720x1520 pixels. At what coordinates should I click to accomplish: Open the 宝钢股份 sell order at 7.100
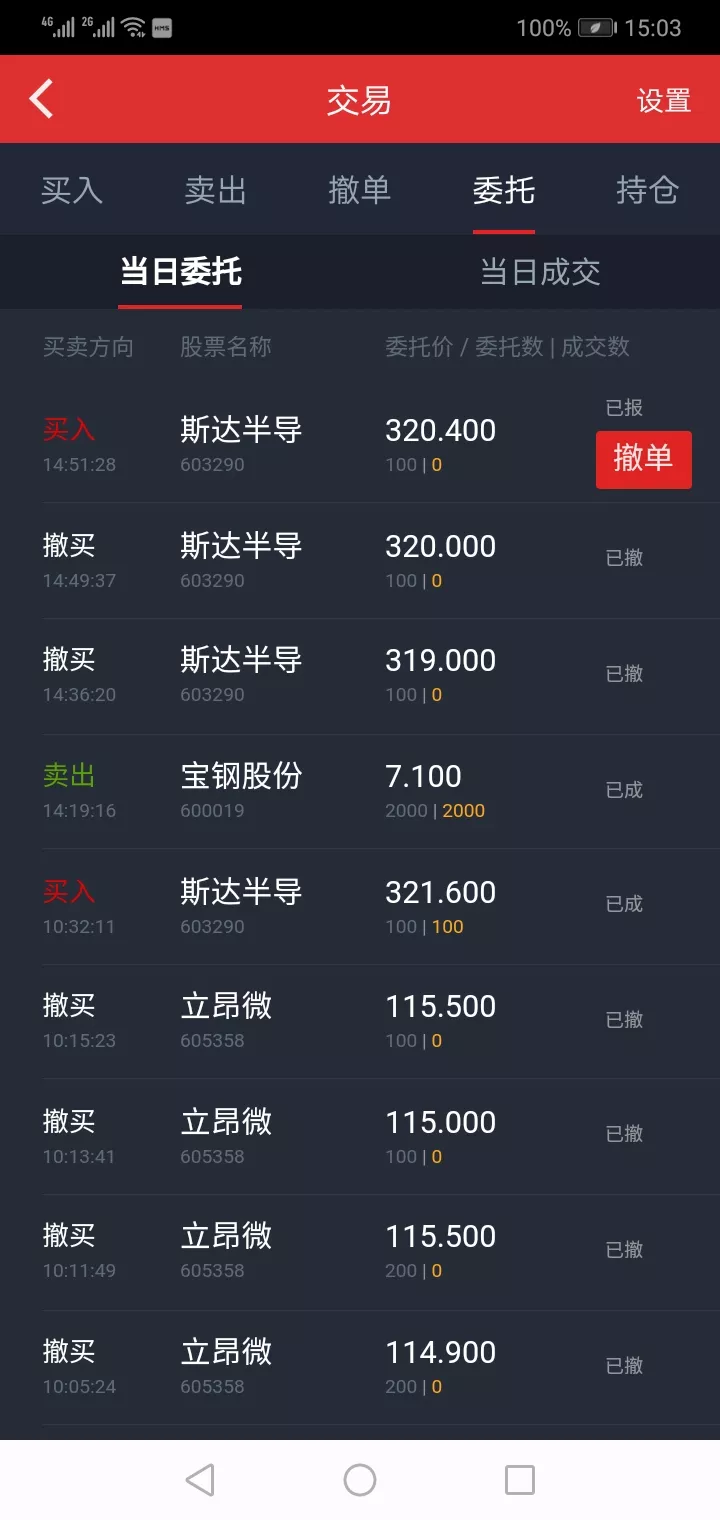[360, 791]
